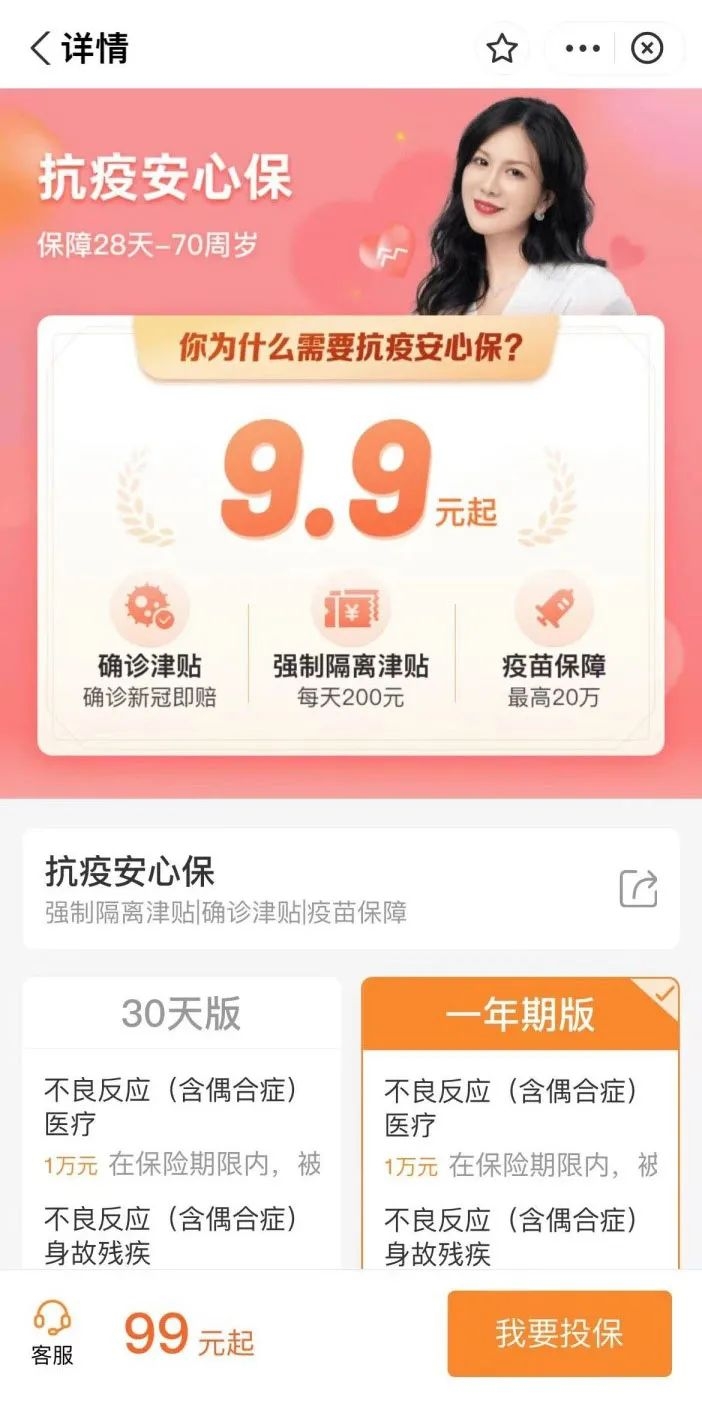Tap 我要投保 to buy insurance
Screen dimensions: 702x1403
(559, 1333)
